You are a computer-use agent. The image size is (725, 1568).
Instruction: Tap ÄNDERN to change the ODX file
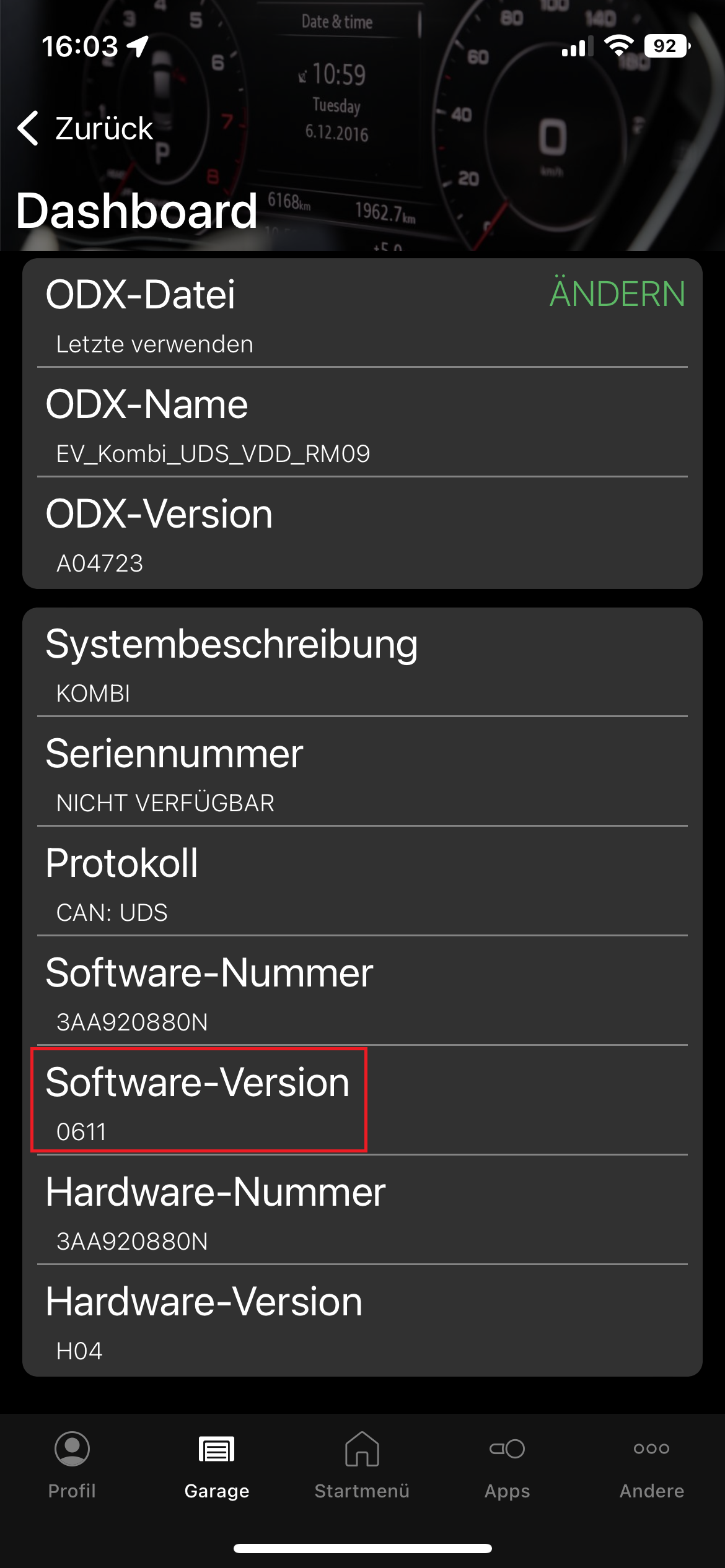pyautogui.click(x=617, y=294)
